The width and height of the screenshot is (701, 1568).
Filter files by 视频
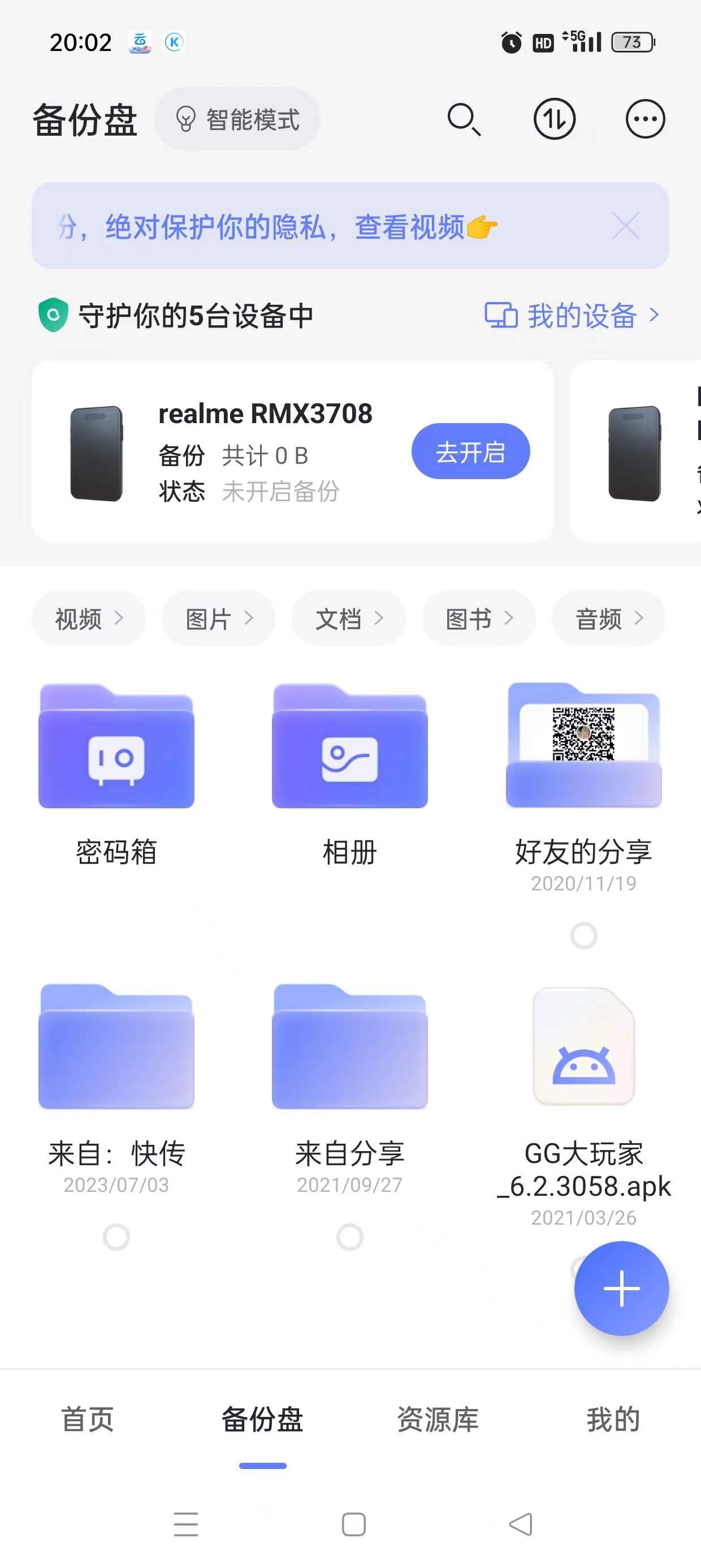(x=89, y=618)
